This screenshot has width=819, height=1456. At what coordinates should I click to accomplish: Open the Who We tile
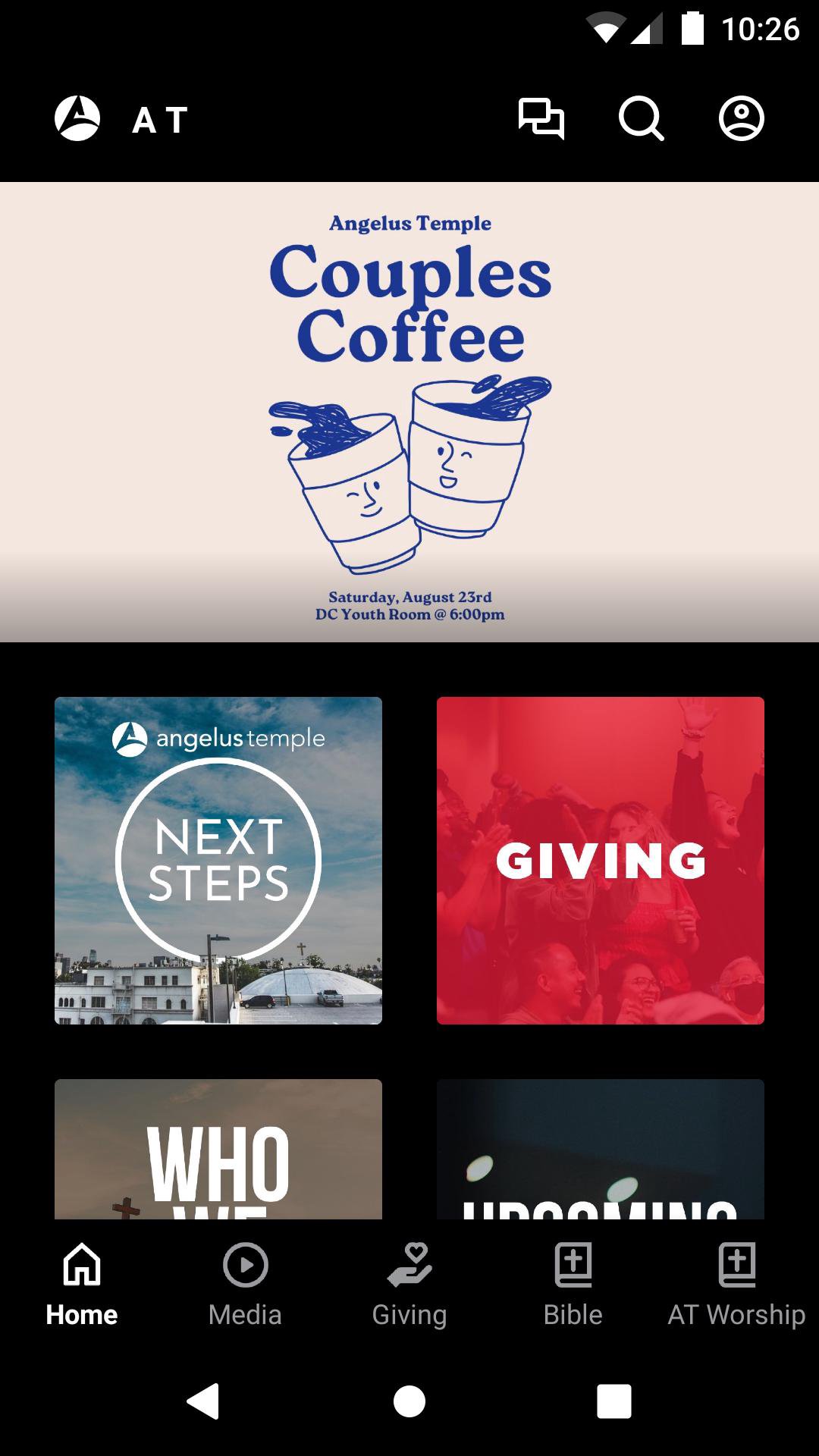click(218, 1149)
